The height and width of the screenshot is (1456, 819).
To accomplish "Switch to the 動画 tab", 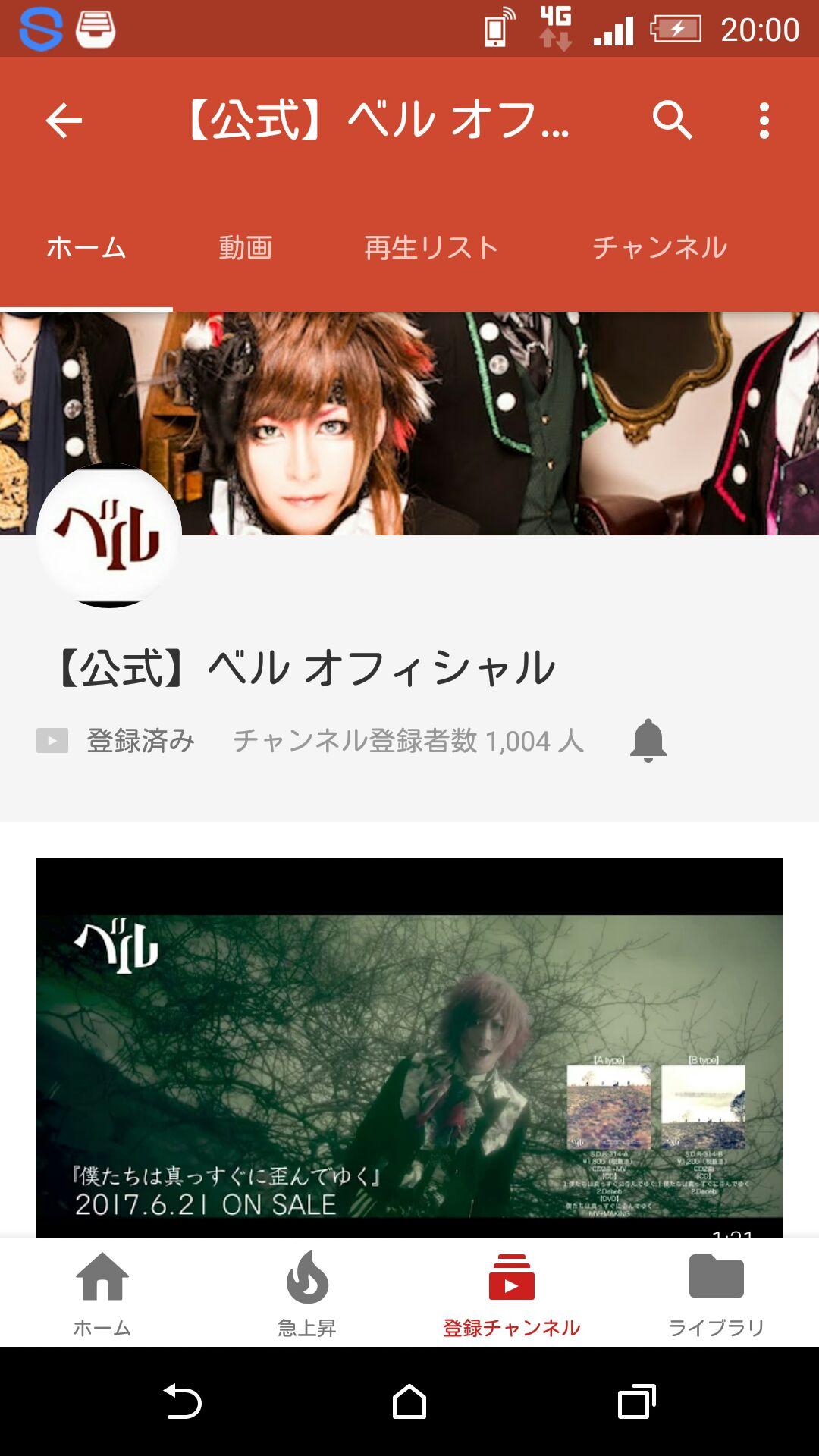I will (245, 247).
